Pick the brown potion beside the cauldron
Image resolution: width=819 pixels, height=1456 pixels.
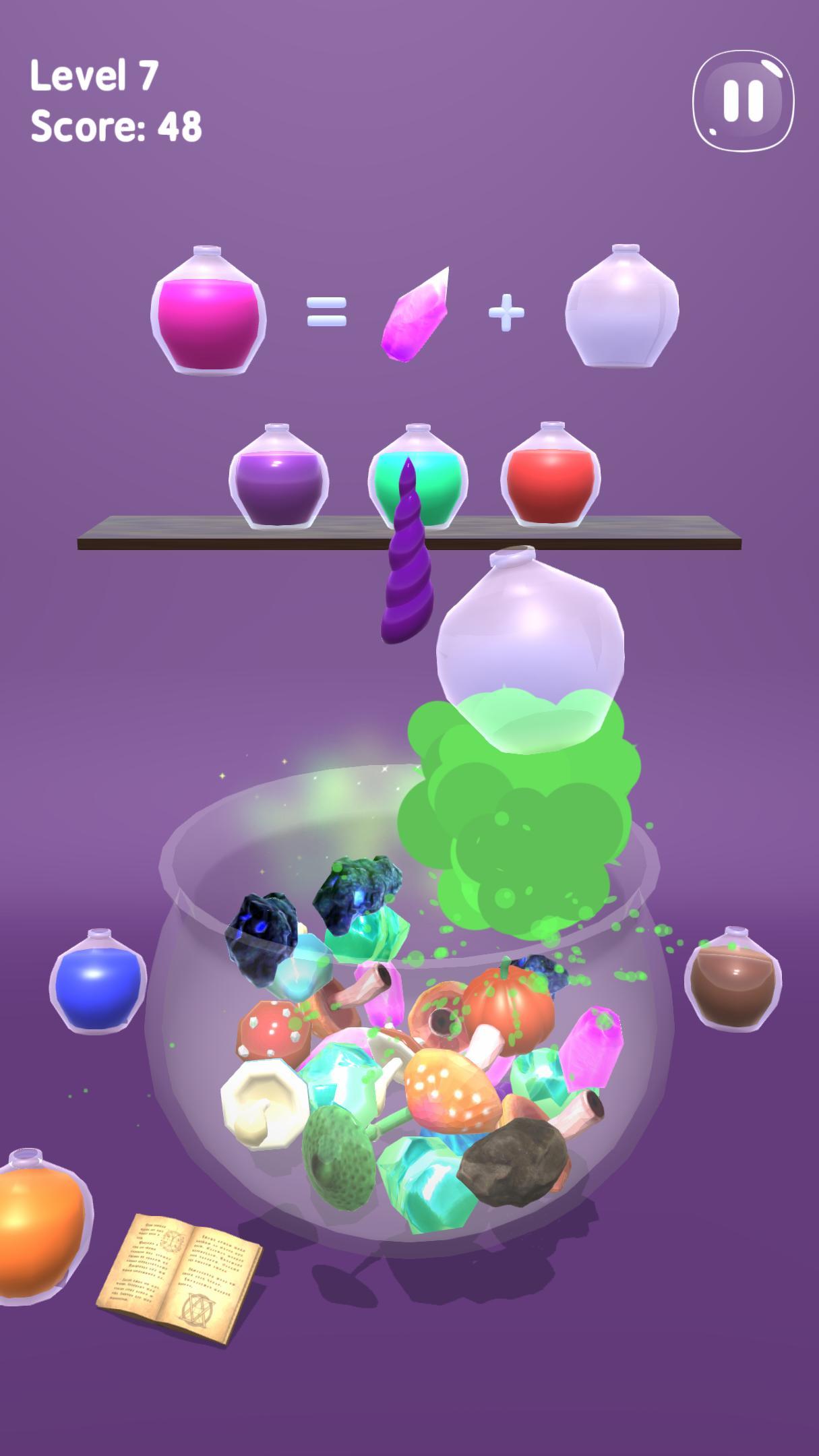tap(733, 978)
